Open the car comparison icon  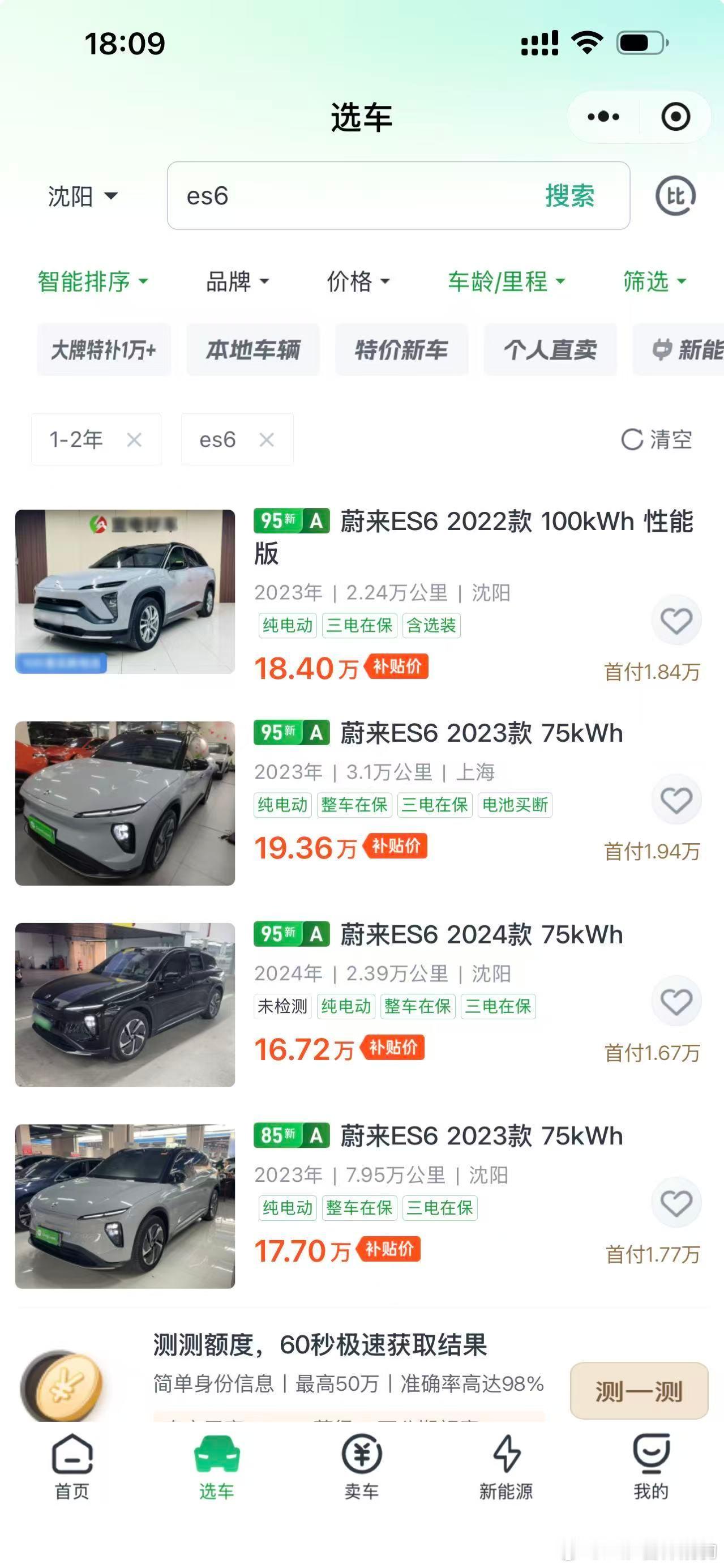tap(675, 196)
